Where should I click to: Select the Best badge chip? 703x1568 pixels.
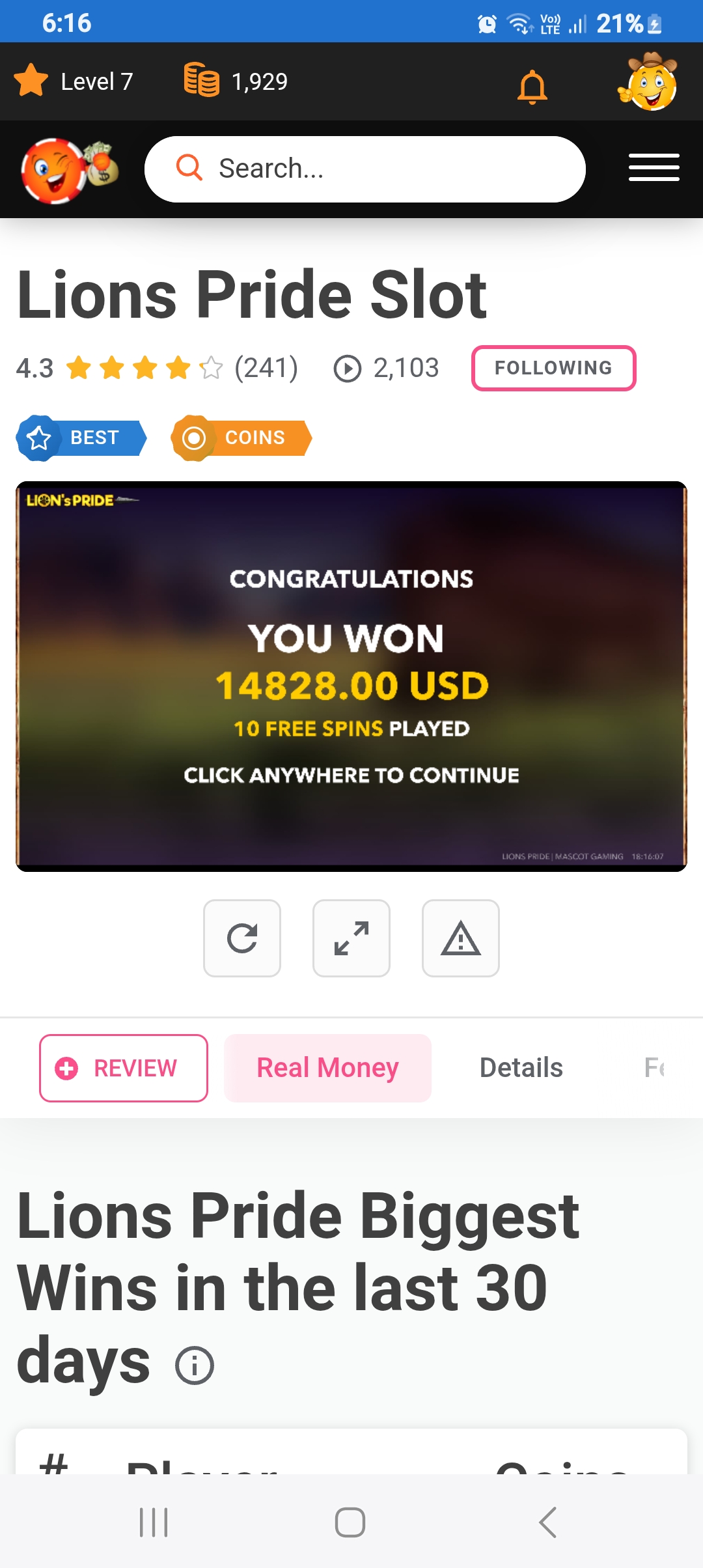click(81, 438)
